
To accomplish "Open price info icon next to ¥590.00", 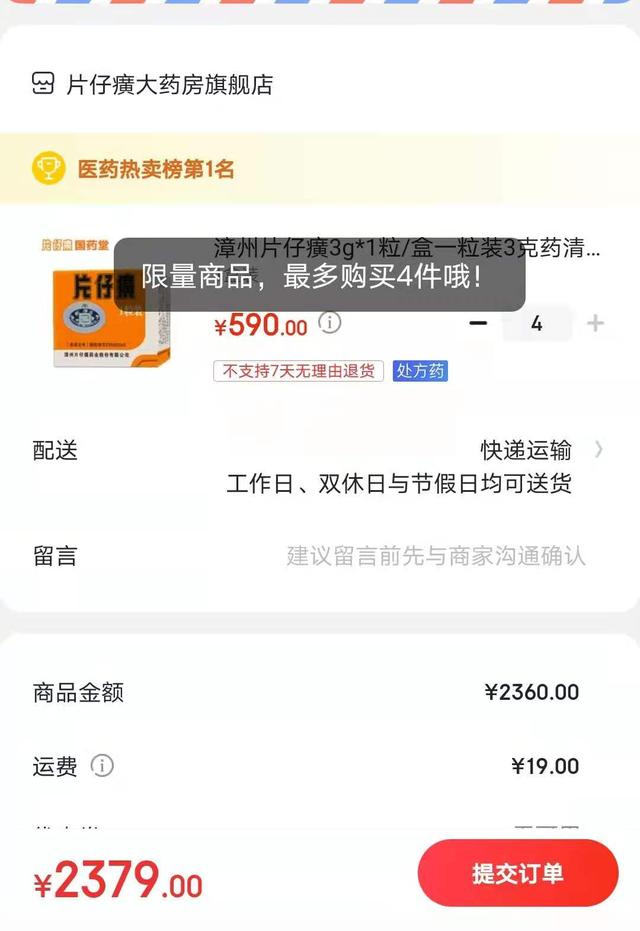I will coord(330,323).
